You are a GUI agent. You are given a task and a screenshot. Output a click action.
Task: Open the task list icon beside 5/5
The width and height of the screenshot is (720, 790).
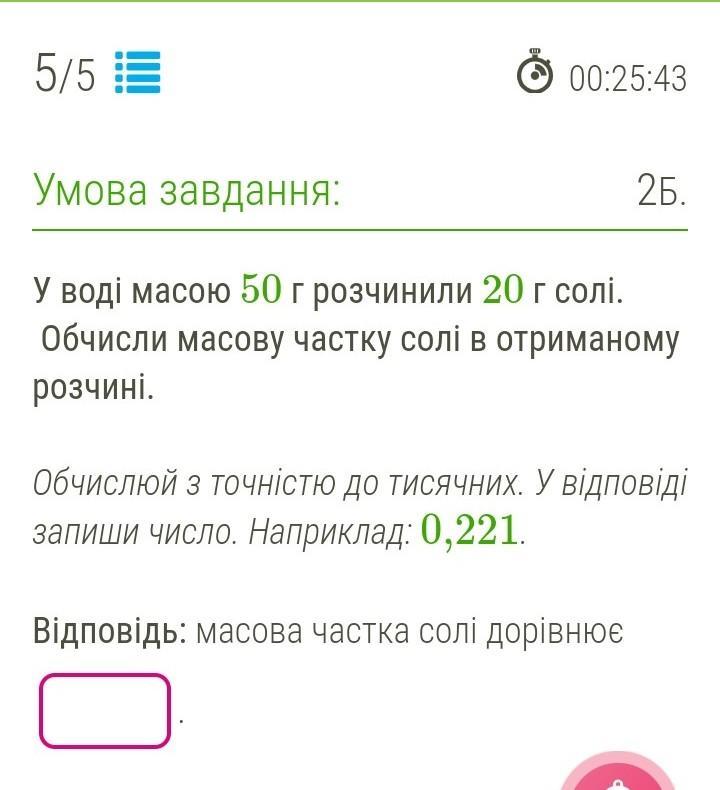point(138,73)
